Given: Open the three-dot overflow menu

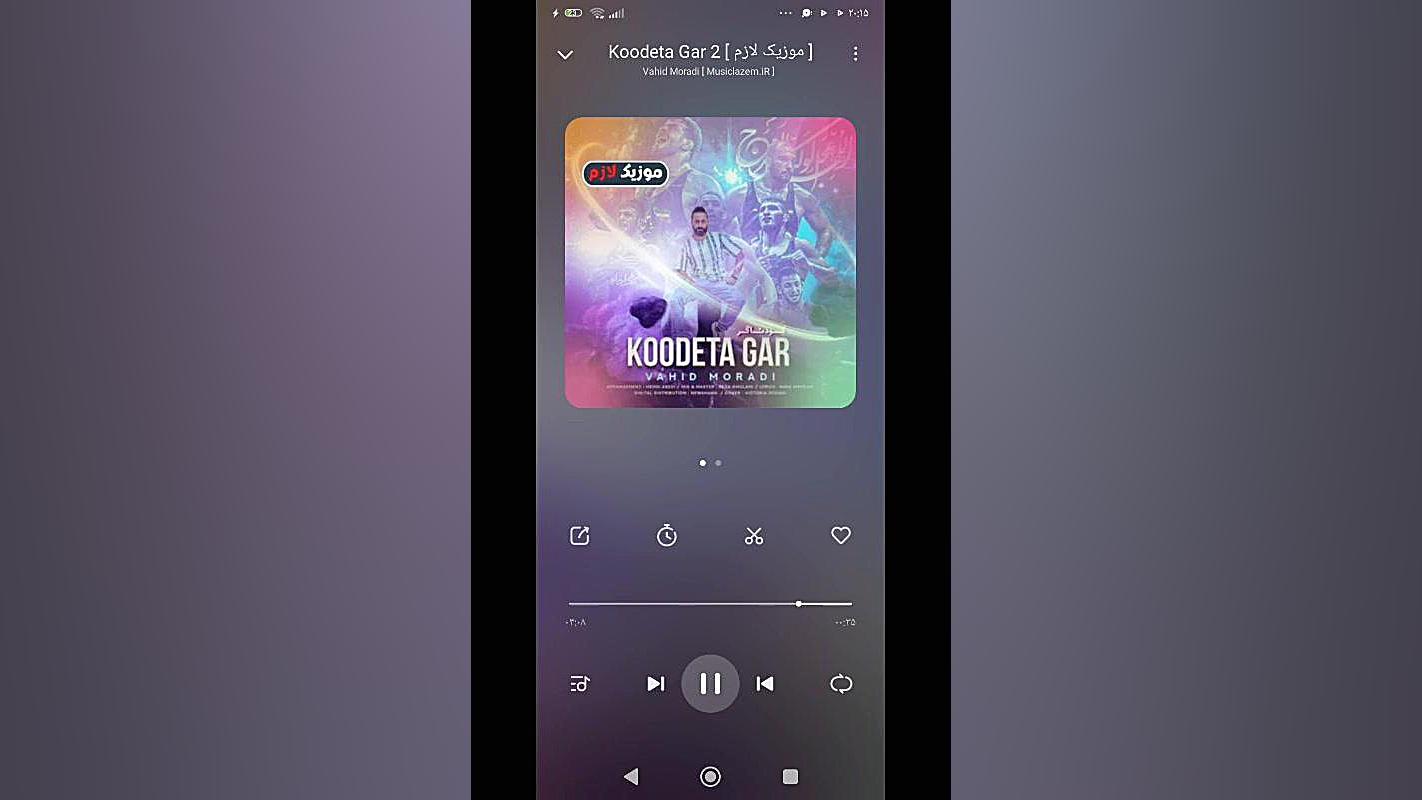Looking at the screenshot, I should 855,54.
